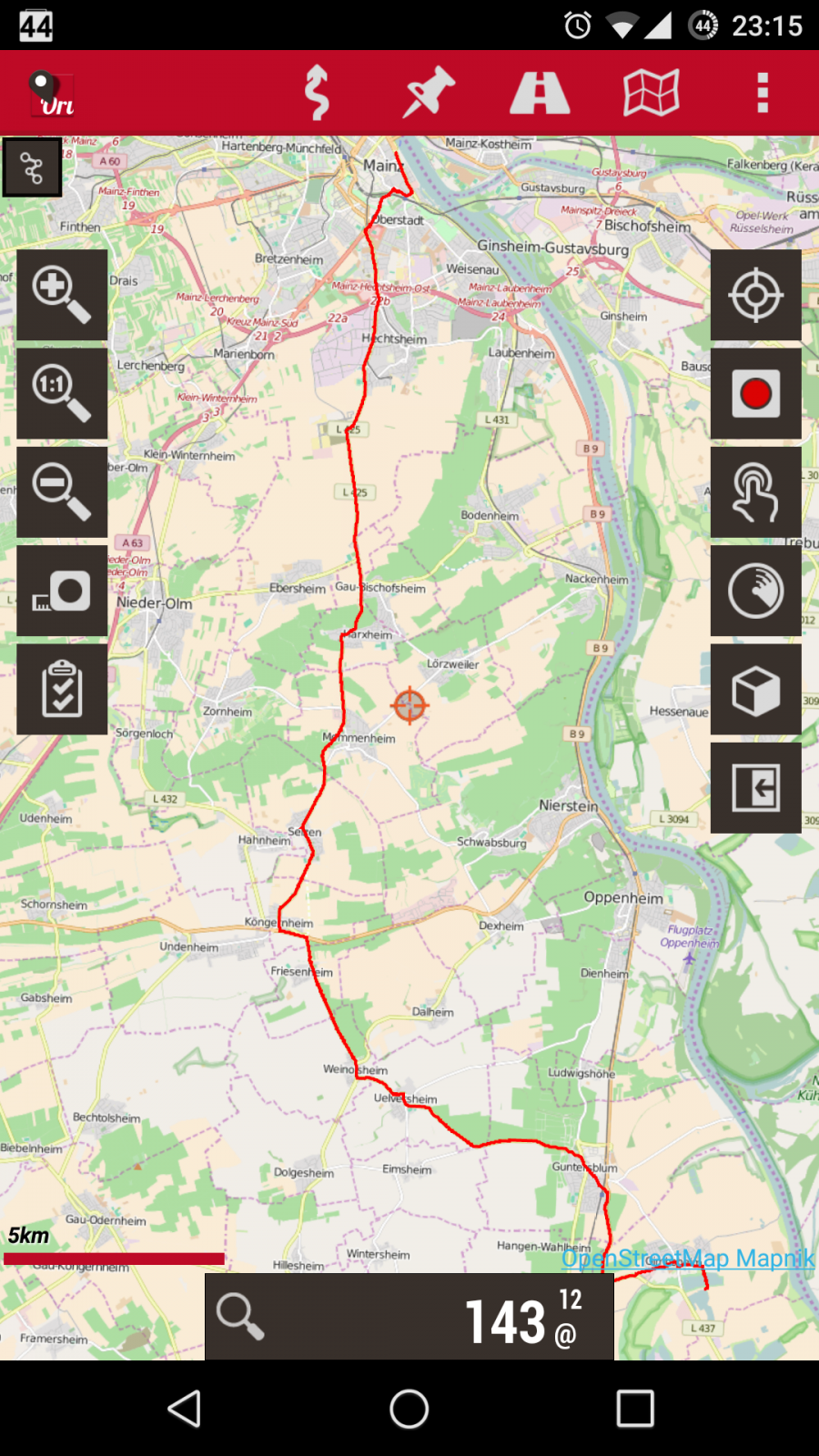819x1456 pixels.
Task: Open the overflow menu
Action: [763, 93]
